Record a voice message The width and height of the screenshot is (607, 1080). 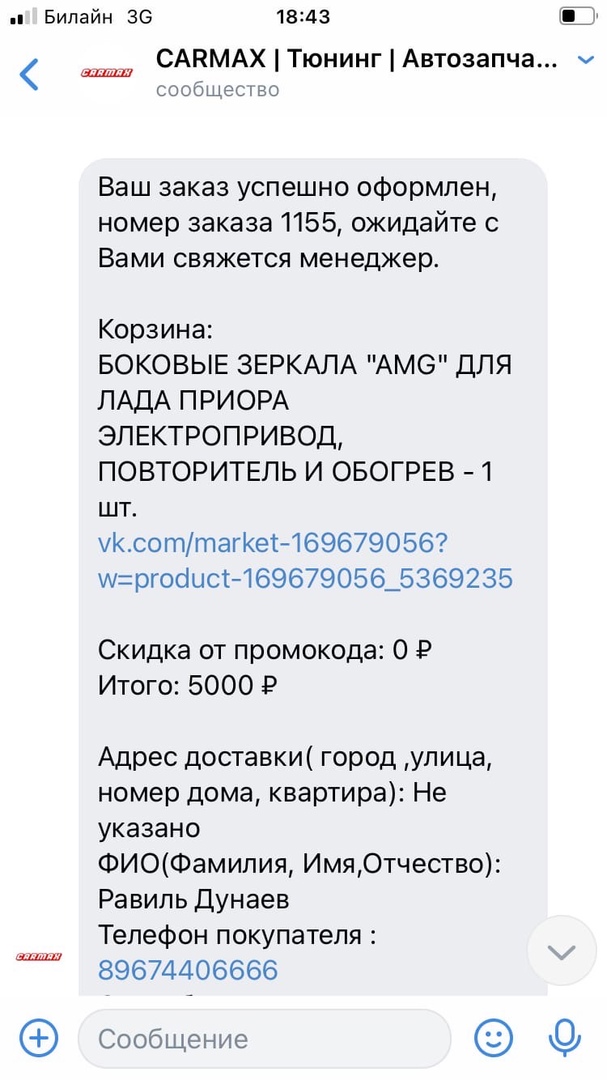[x=566, y=1037]
